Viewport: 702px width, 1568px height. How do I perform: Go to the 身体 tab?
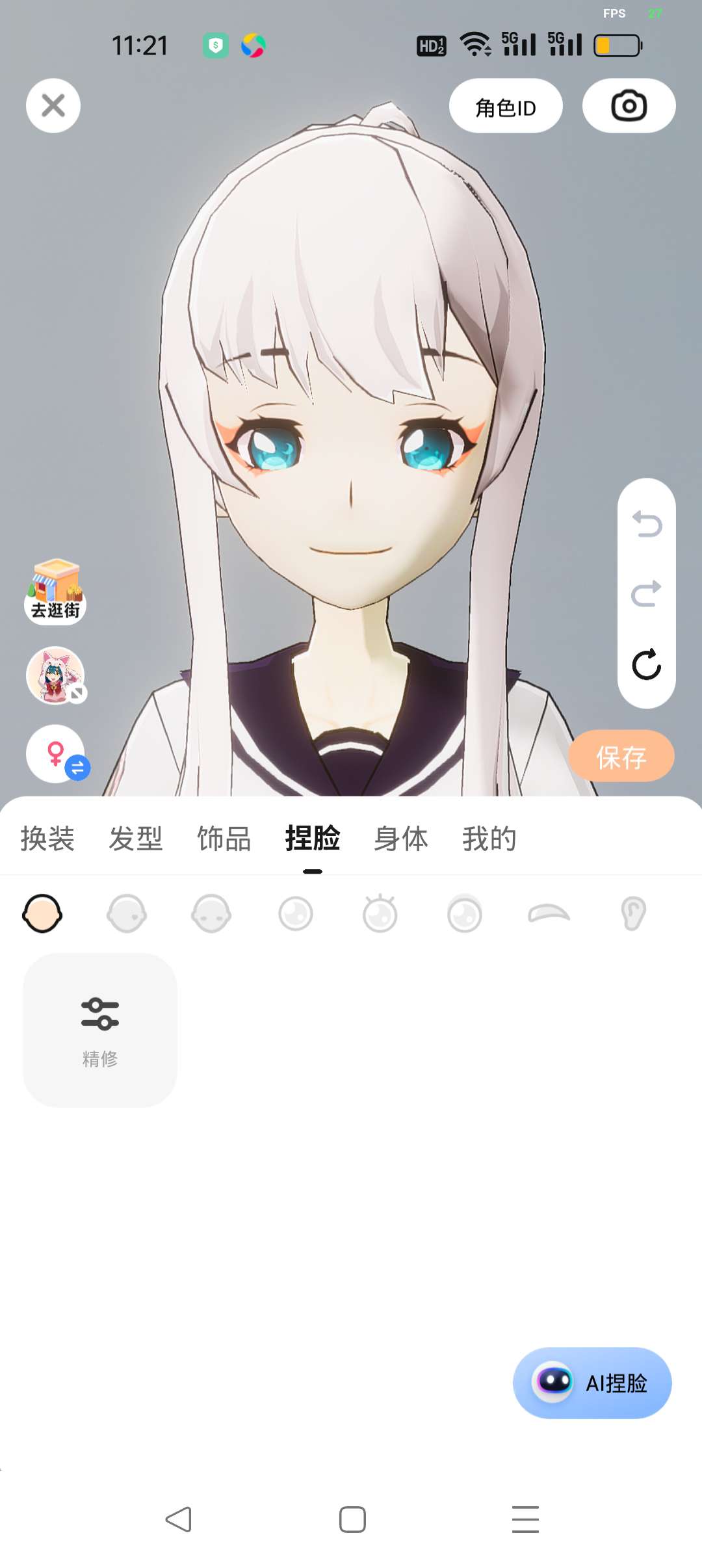pyautogui.click(x=401, y=839)
